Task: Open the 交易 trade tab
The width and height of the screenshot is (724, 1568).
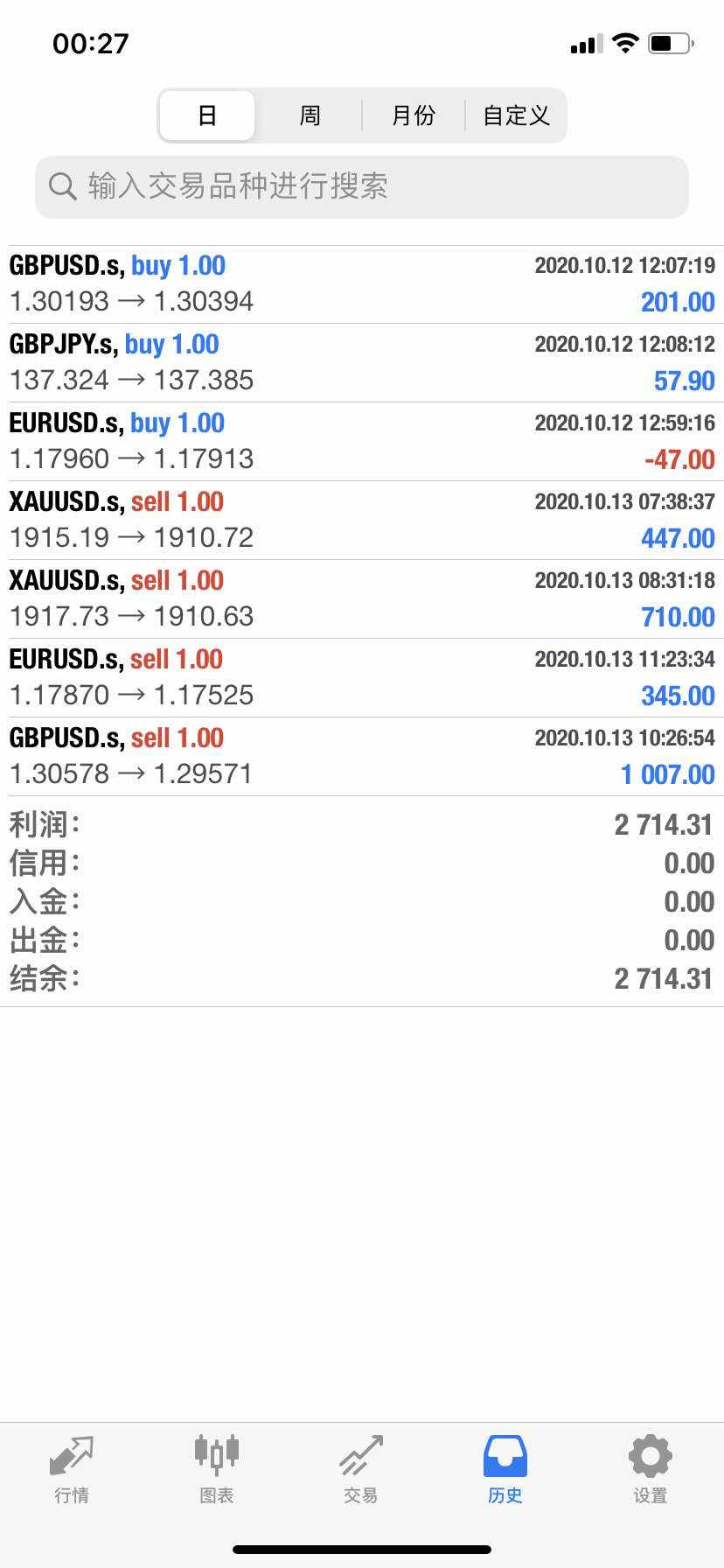Action: click(361, 1470)
